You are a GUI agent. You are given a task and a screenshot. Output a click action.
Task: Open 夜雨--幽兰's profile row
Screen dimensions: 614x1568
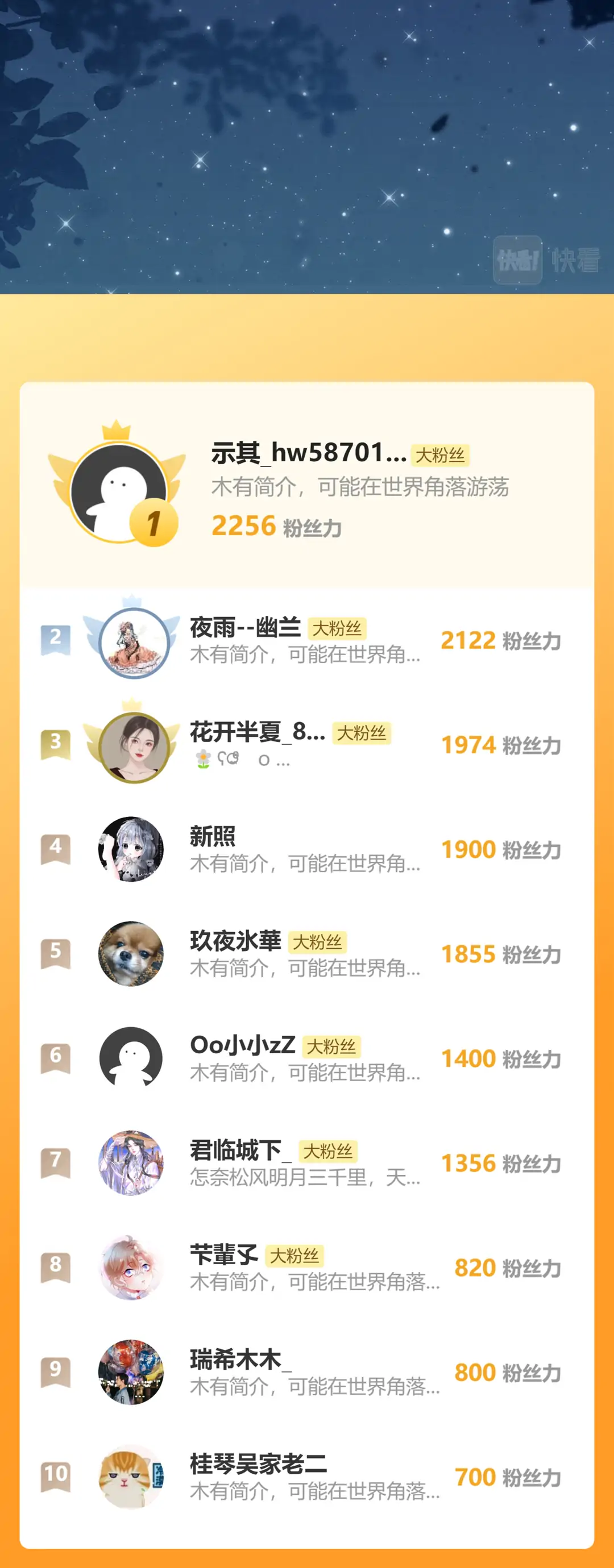click(245, 627)
